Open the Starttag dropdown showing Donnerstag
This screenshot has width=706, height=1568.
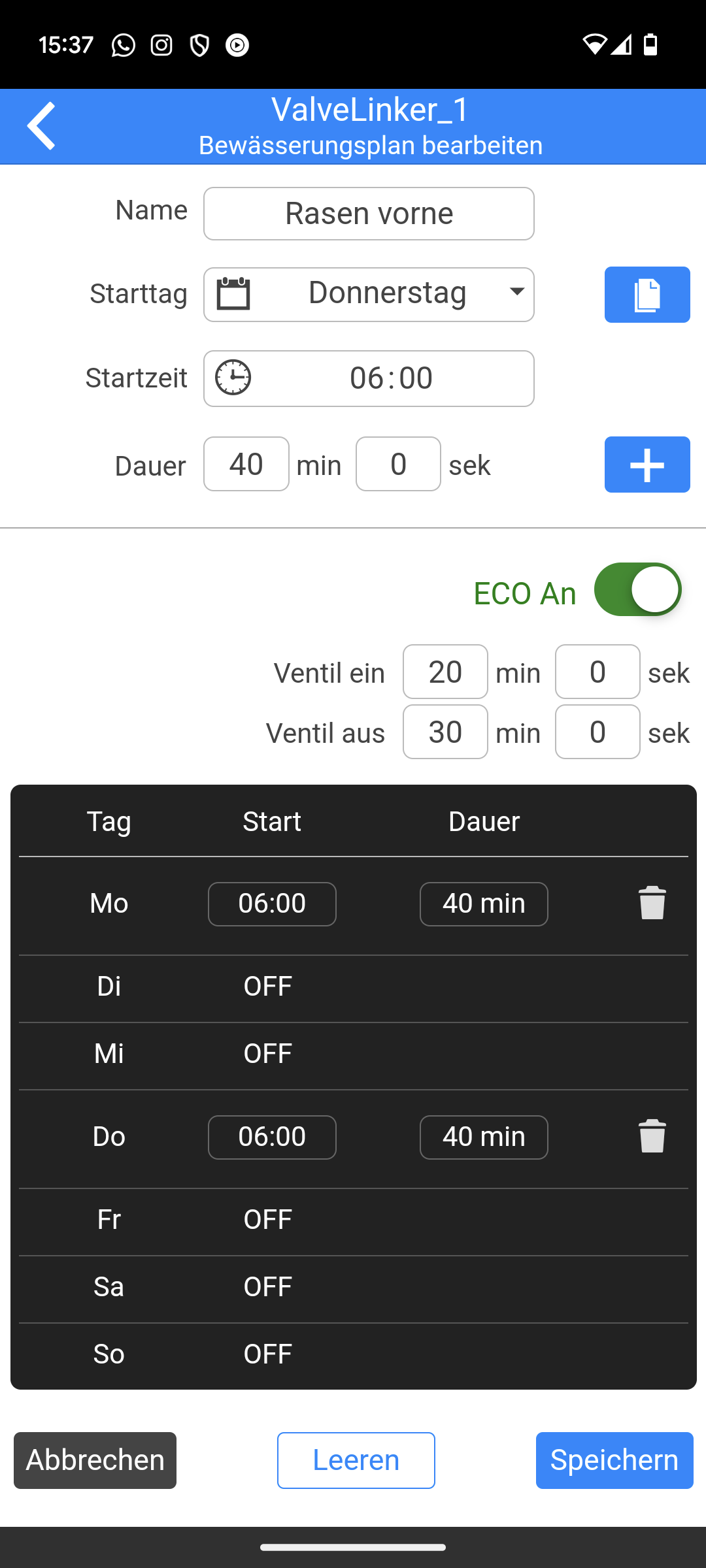(x=369, y=294)
